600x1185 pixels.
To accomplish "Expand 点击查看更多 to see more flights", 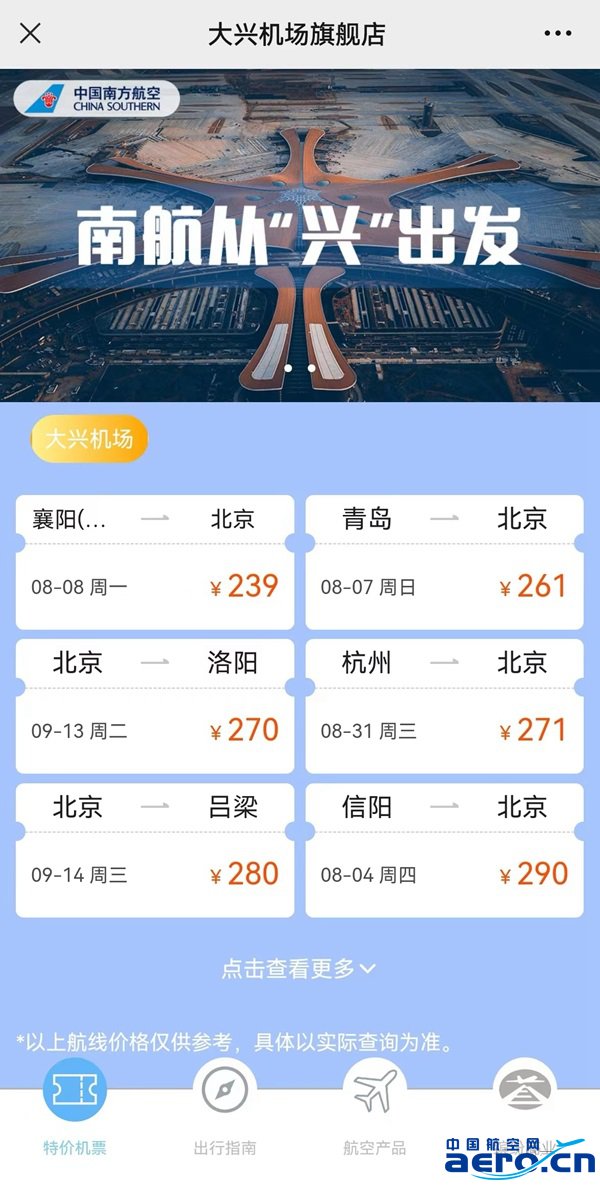I will pyautogui.click(x=298, y=968).
